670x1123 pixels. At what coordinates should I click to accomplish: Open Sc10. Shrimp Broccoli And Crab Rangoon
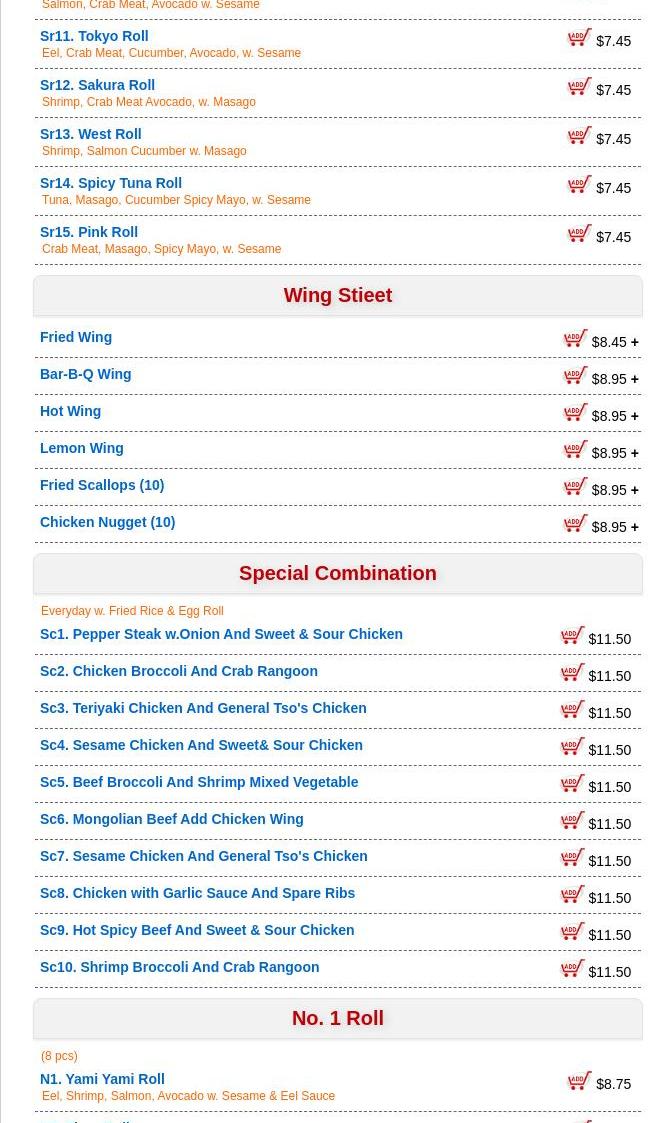pos(179,967)
